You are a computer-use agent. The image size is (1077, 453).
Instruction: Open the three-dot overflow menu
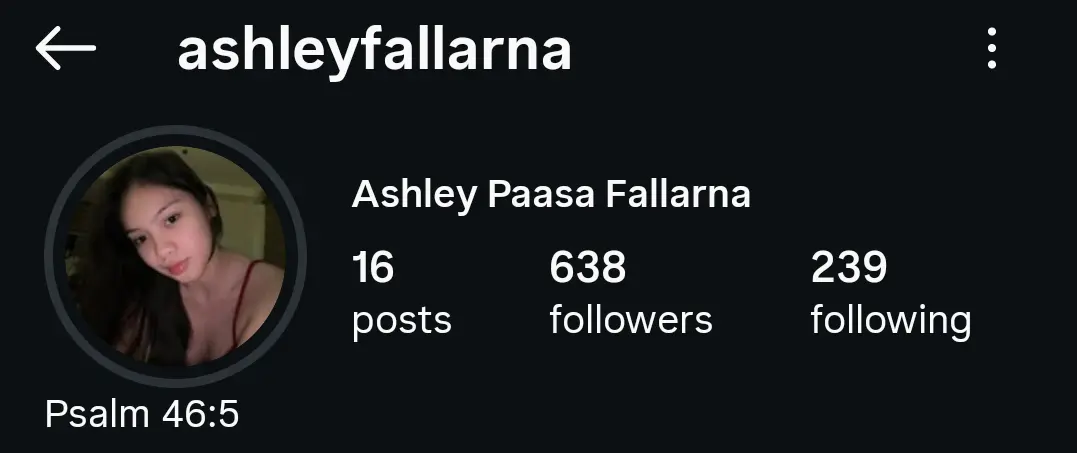(991, 48)
